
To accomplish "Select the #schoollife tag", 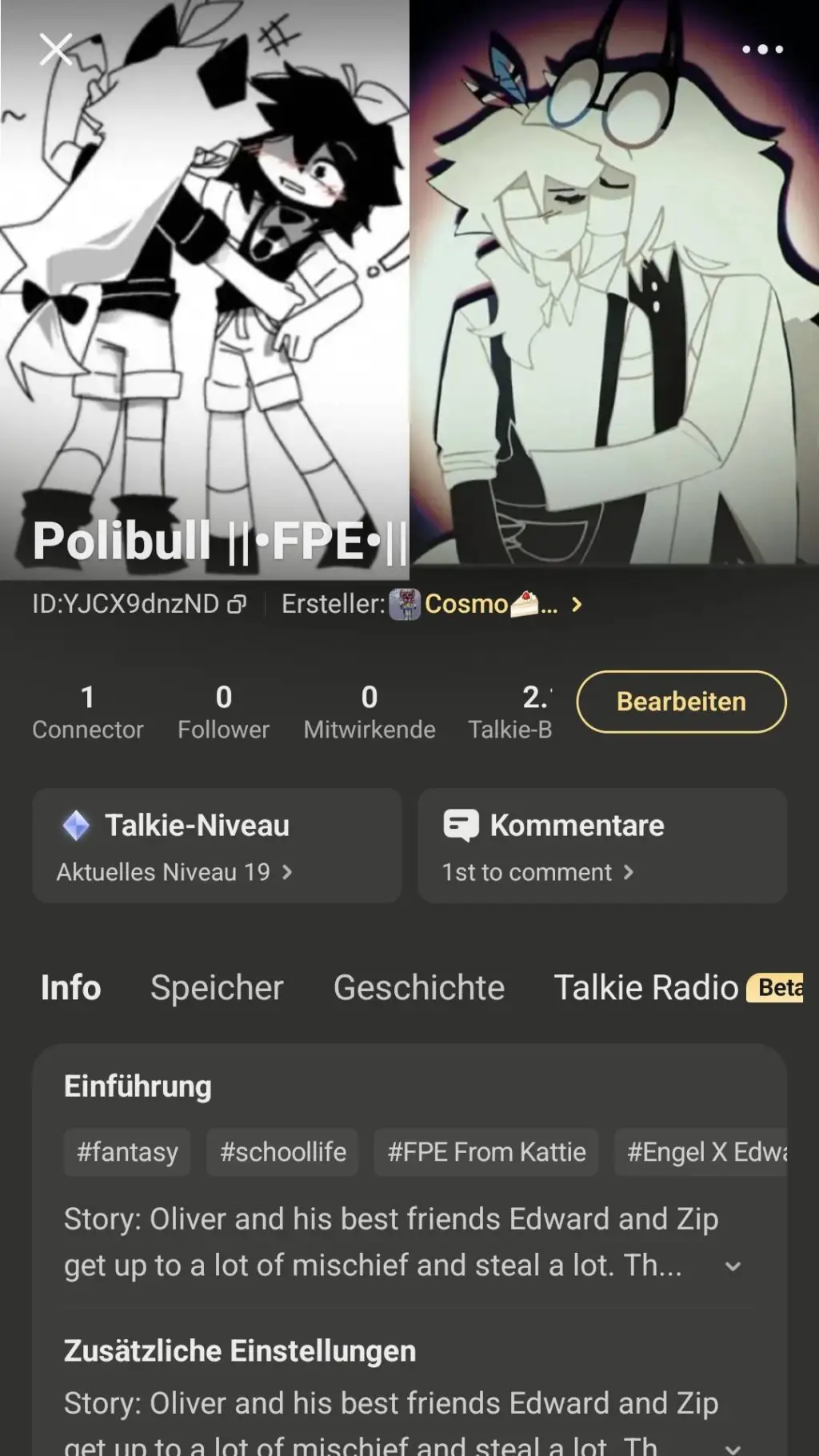I will pos(282,1152).
